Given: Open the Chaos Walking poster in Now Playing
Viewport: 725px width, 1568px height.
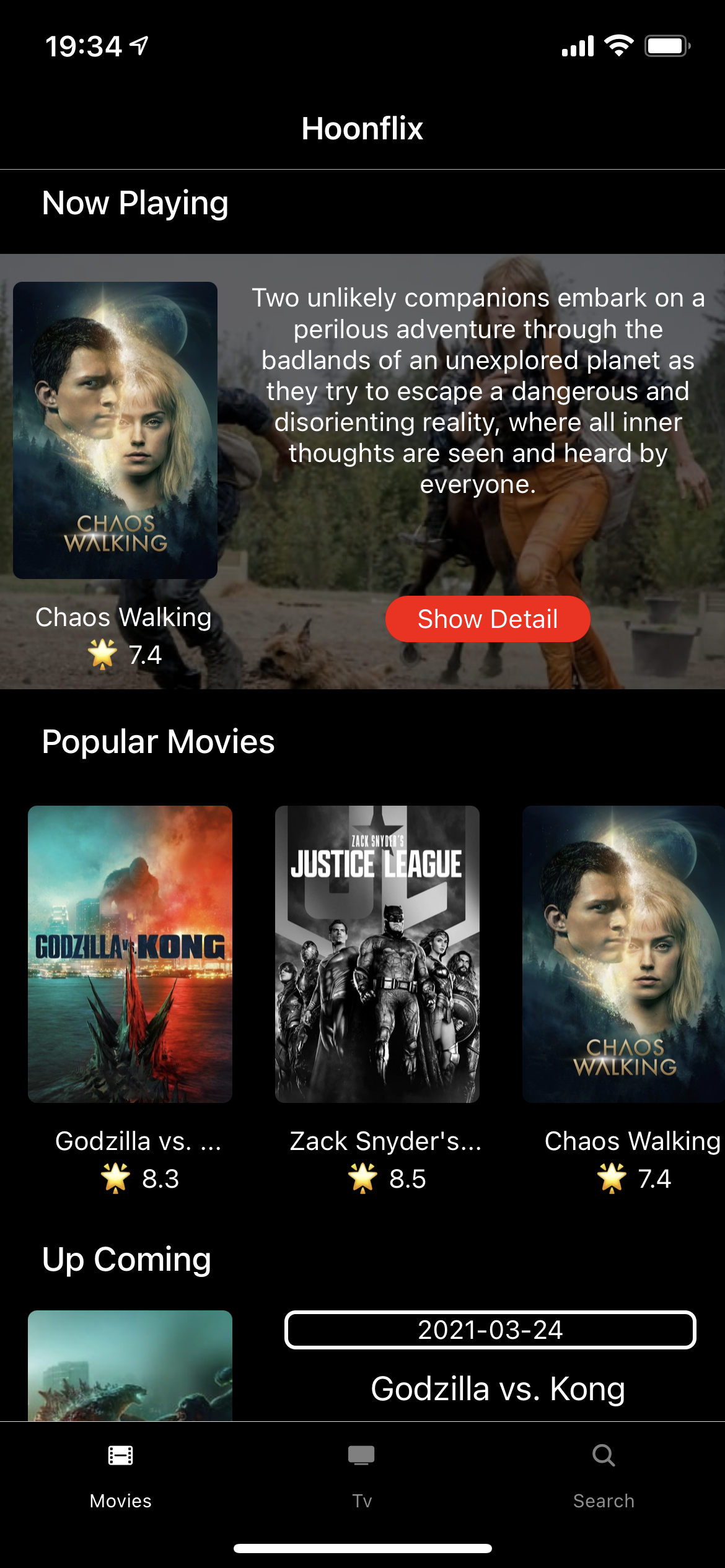Looking at the screenshot, I should pos(115,430).
